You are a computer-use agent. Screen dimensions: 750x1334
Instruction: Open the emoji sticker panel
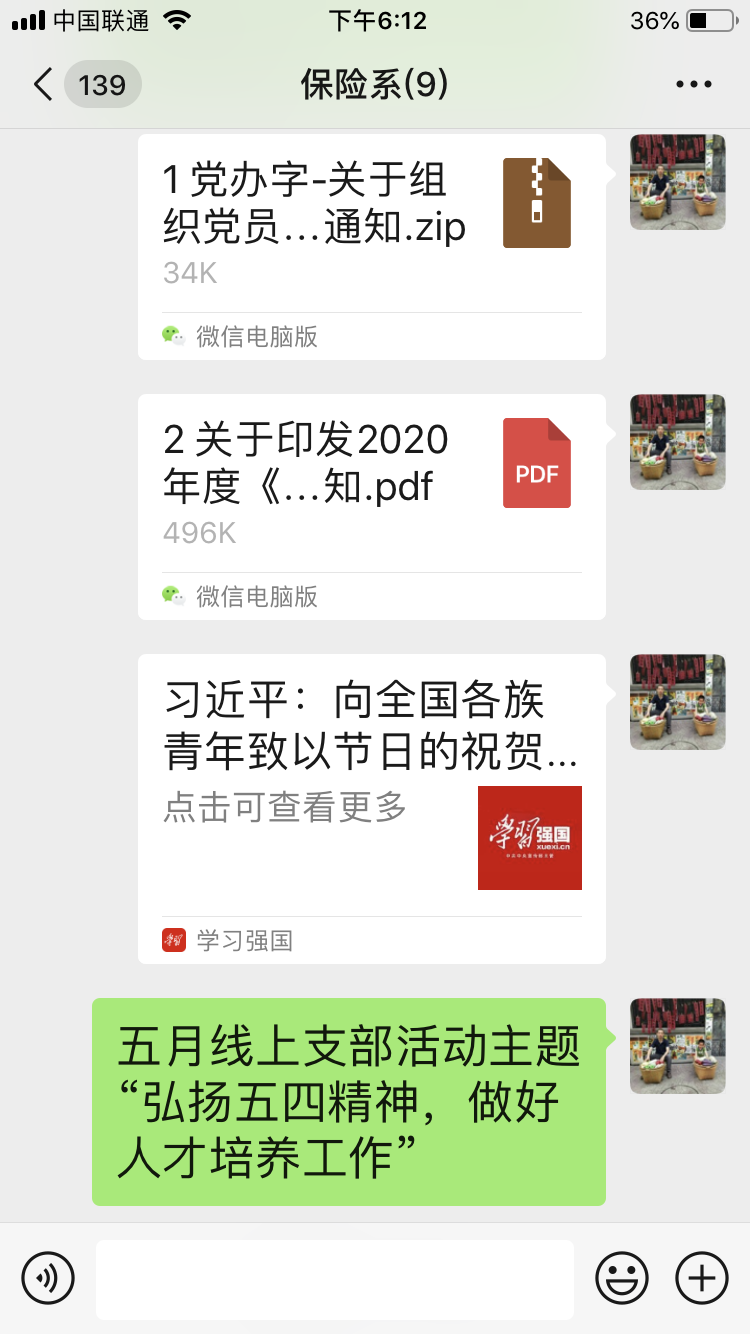coord(622,1277)
